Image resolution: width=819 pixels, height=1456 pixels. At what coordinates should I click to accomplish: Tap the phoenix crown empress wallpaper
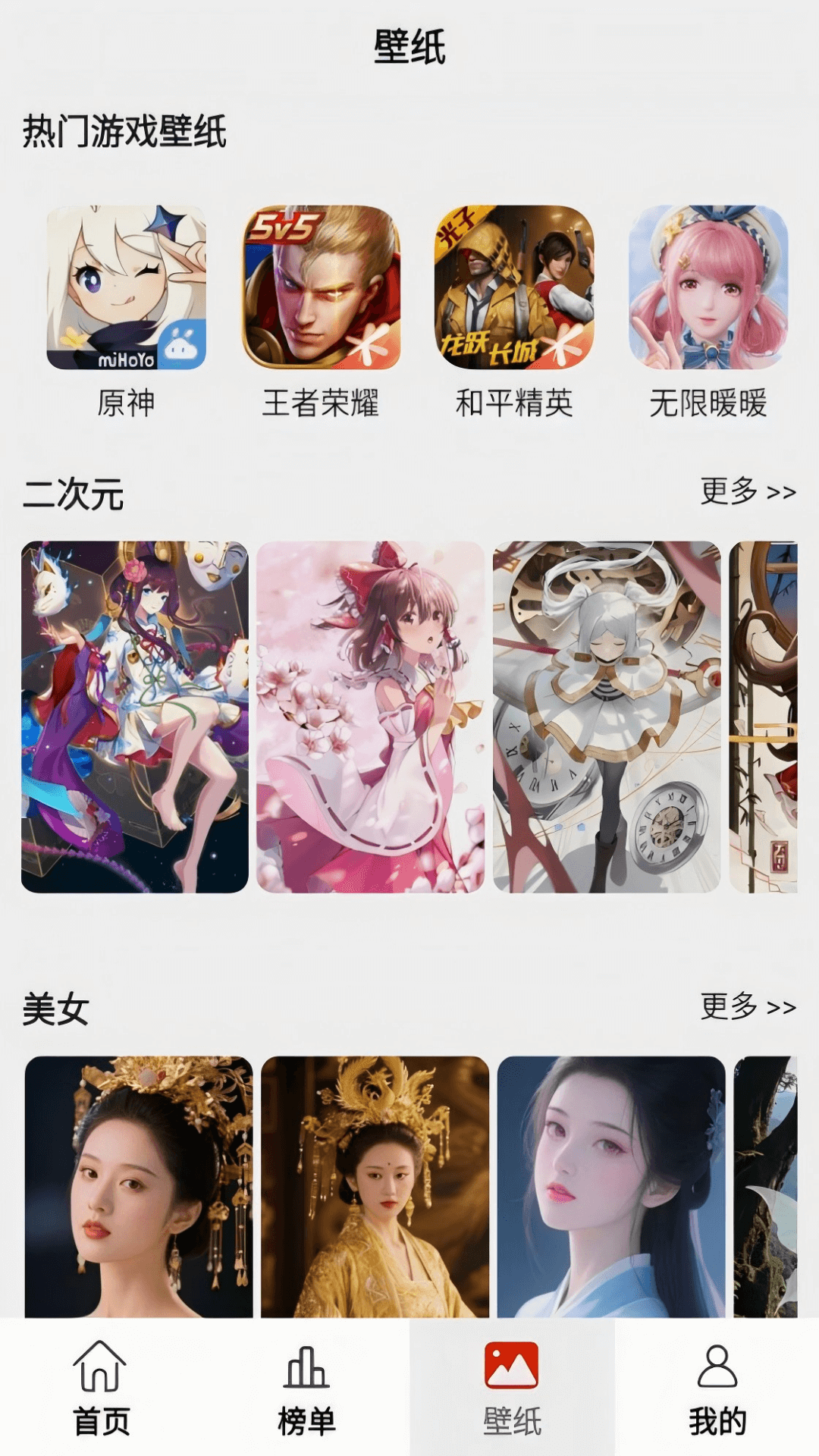[369, 1191]
